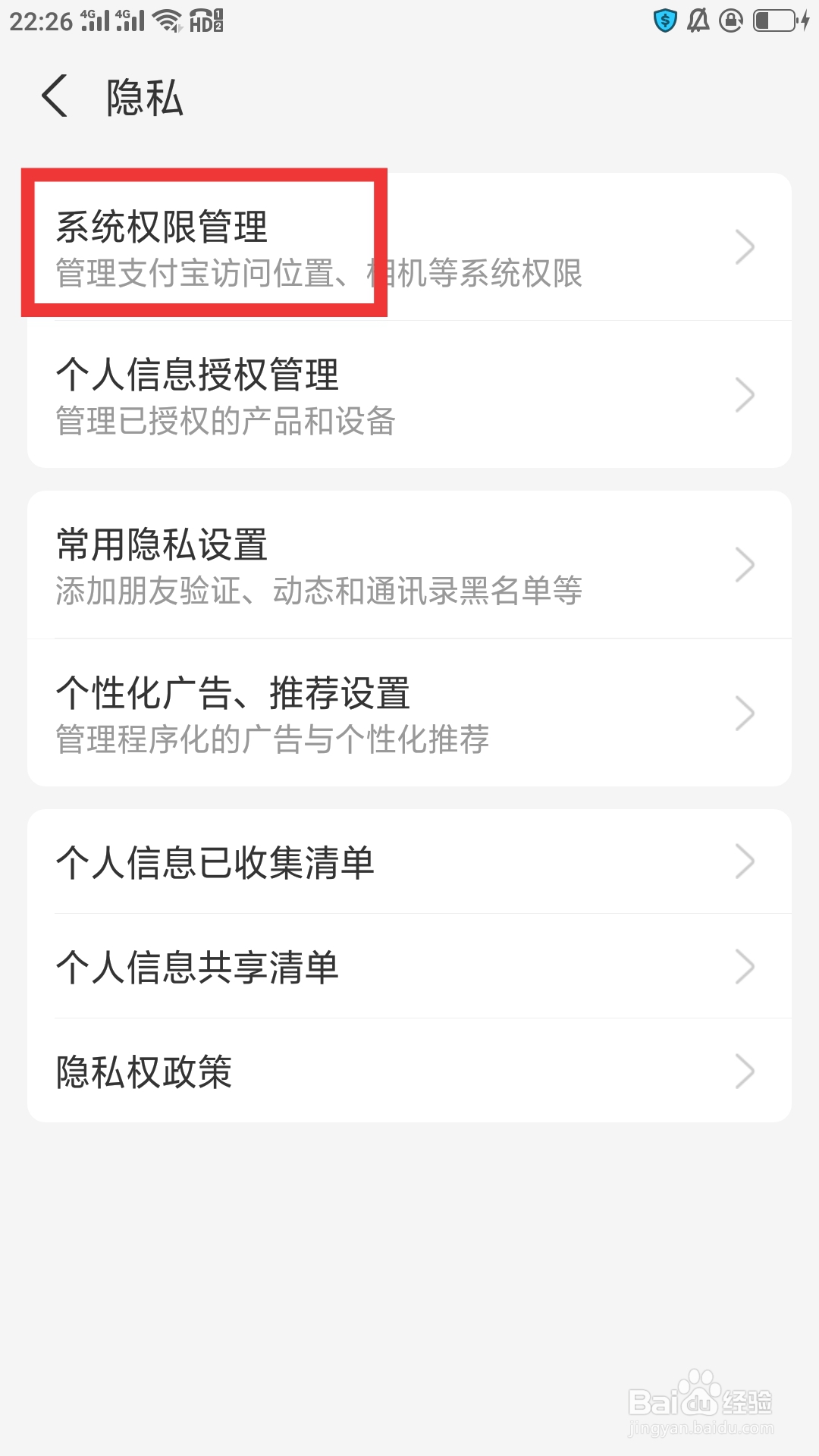This screenshot has width=819, height=1456.
Task: Open 个人信息已收集清单
Action: 303,861
